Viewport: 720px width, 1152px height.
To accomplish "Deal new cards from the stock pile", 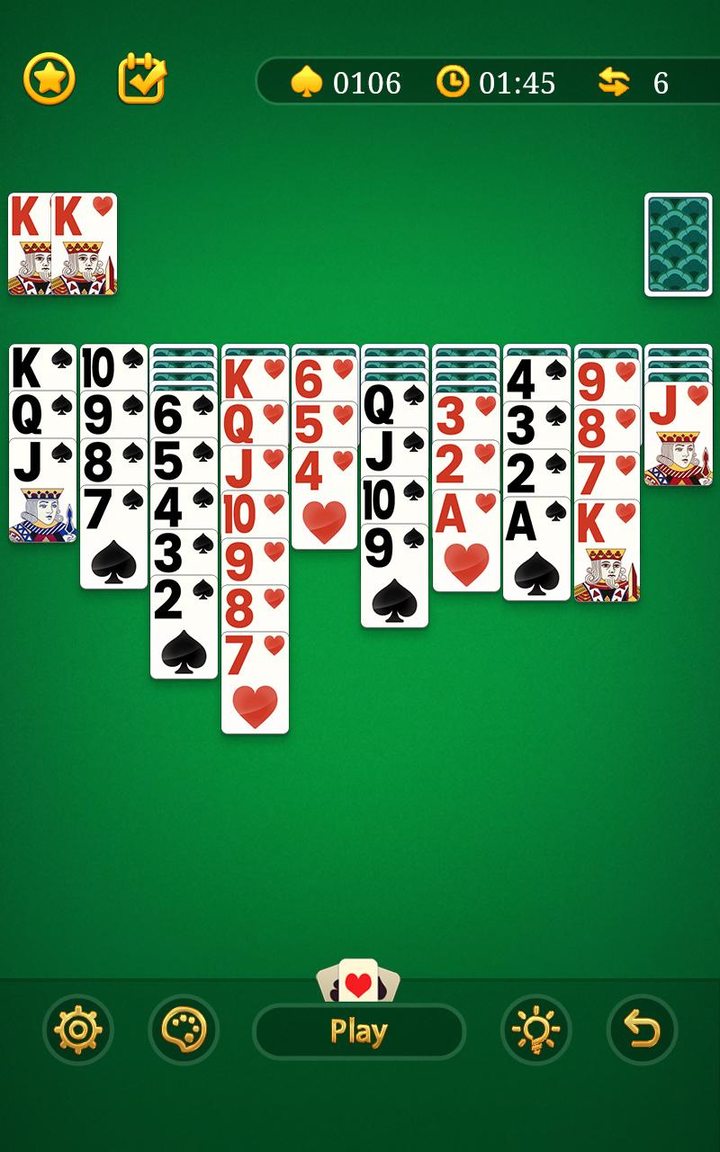I will pyautogui.click(x=678, y=244).
